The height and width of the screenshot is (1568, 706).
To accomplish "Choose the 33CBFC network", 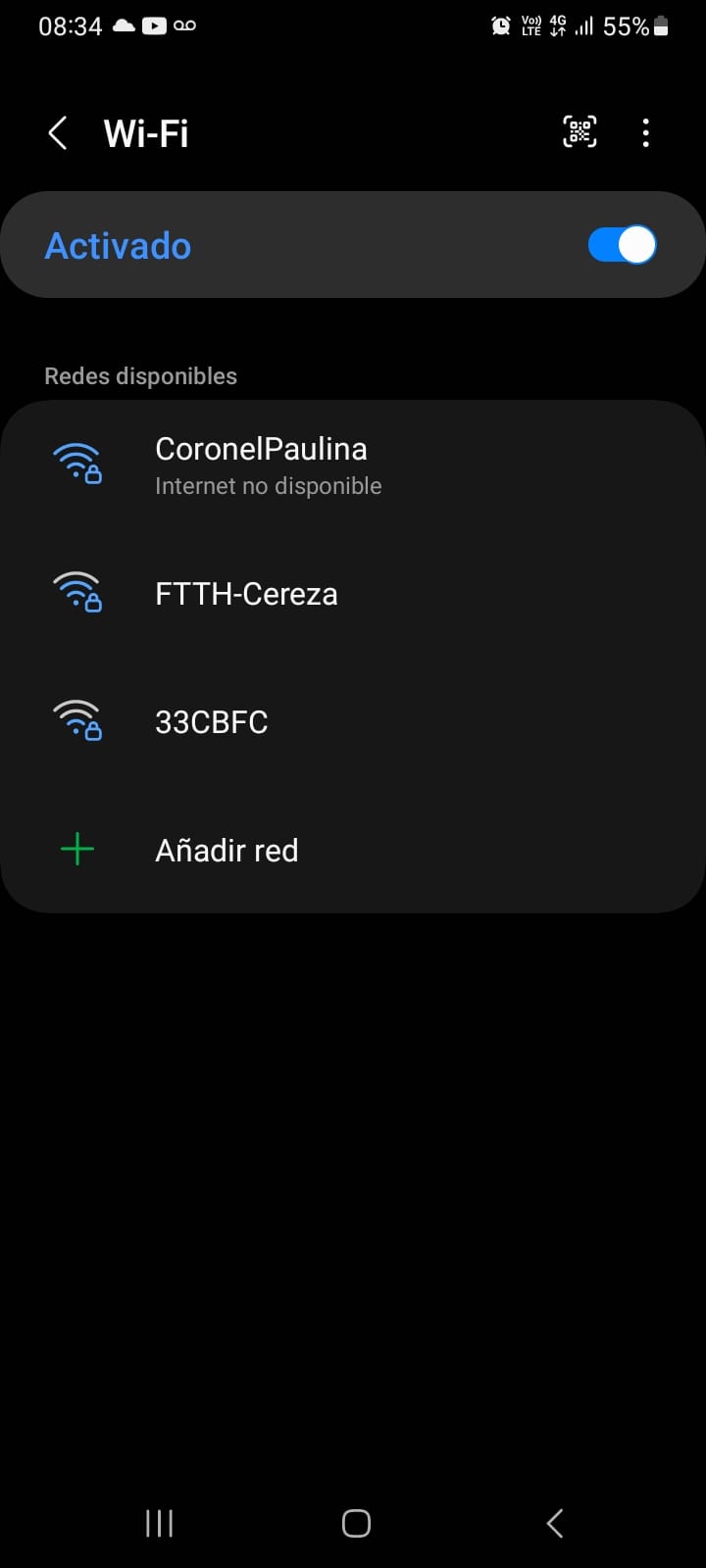I will [x=212, y=722].
